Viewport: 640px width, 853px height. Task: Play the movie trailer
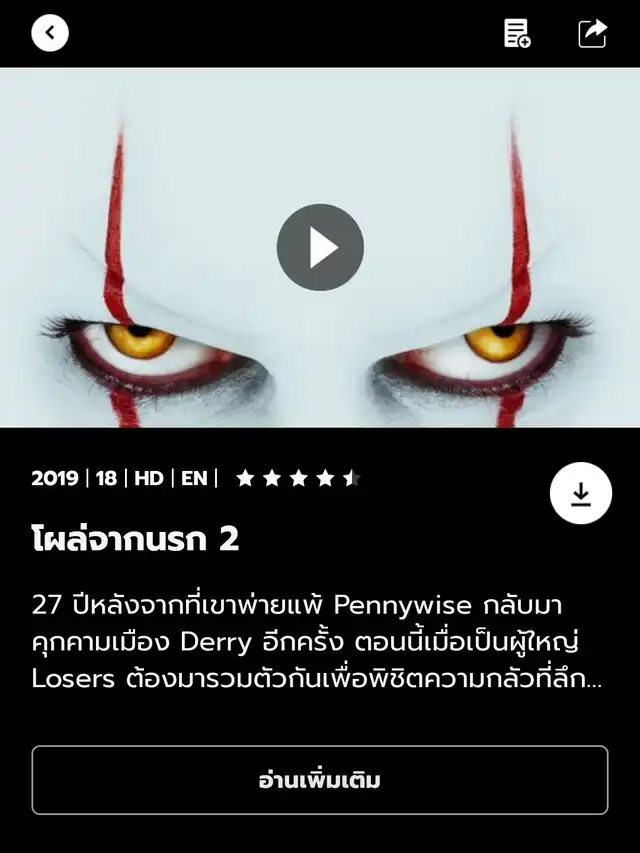(320, 247)
